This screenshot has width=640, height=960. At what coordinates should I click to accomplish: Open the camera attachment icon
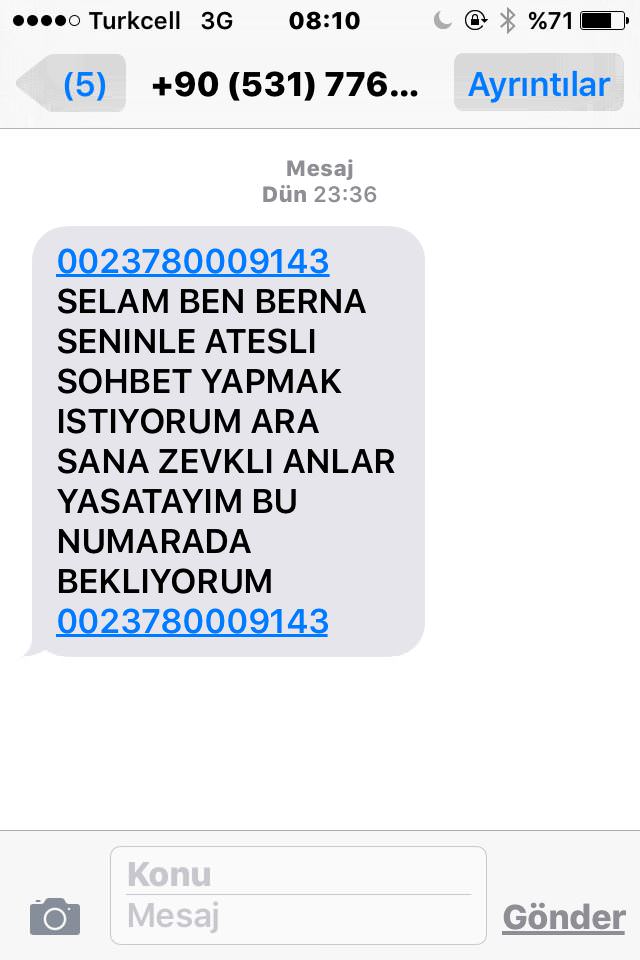click(55, 915)
